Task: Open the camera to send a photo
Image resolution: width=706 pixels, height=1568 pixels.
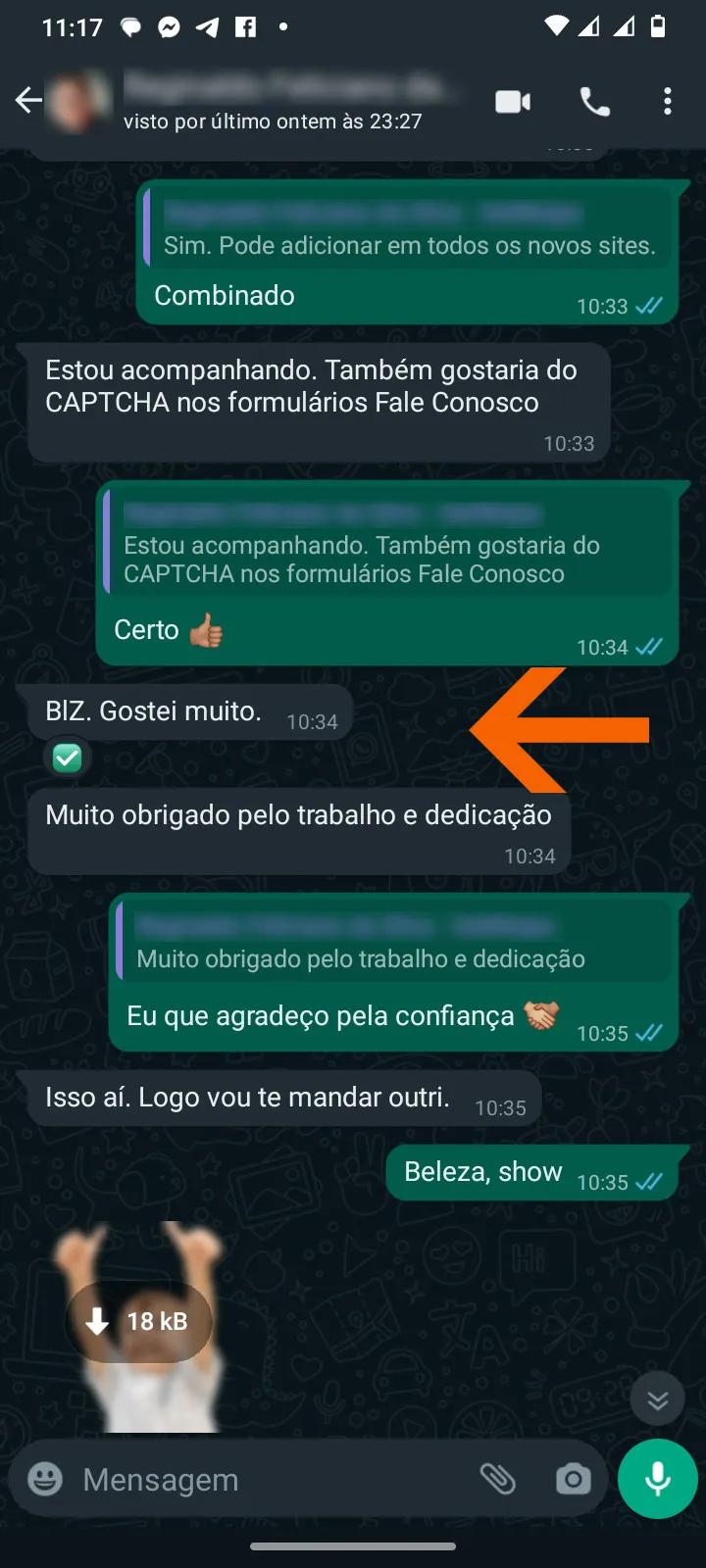Action: click(573, 1479)
